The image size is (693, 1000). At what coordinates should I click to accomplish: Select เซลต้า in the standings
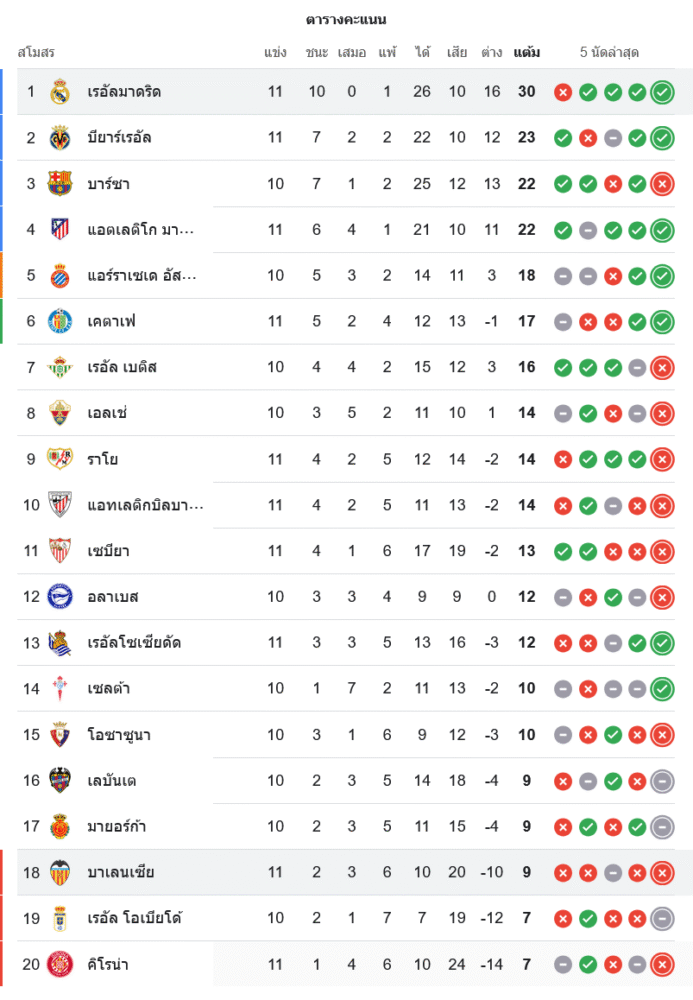pyautogui.click(x=109, y=688)
